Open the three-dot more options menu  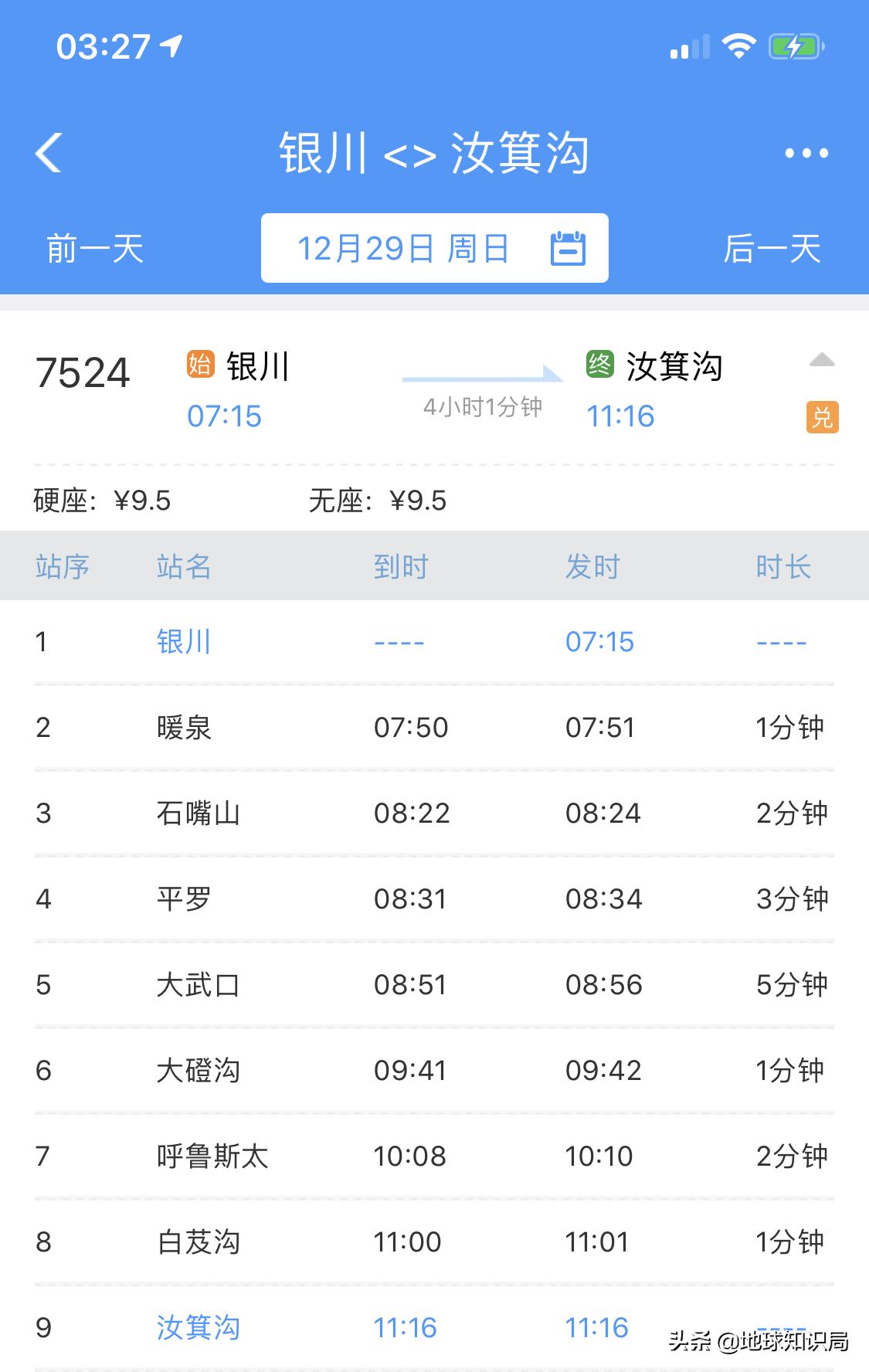pyautogui.click(x=806, y=153)
